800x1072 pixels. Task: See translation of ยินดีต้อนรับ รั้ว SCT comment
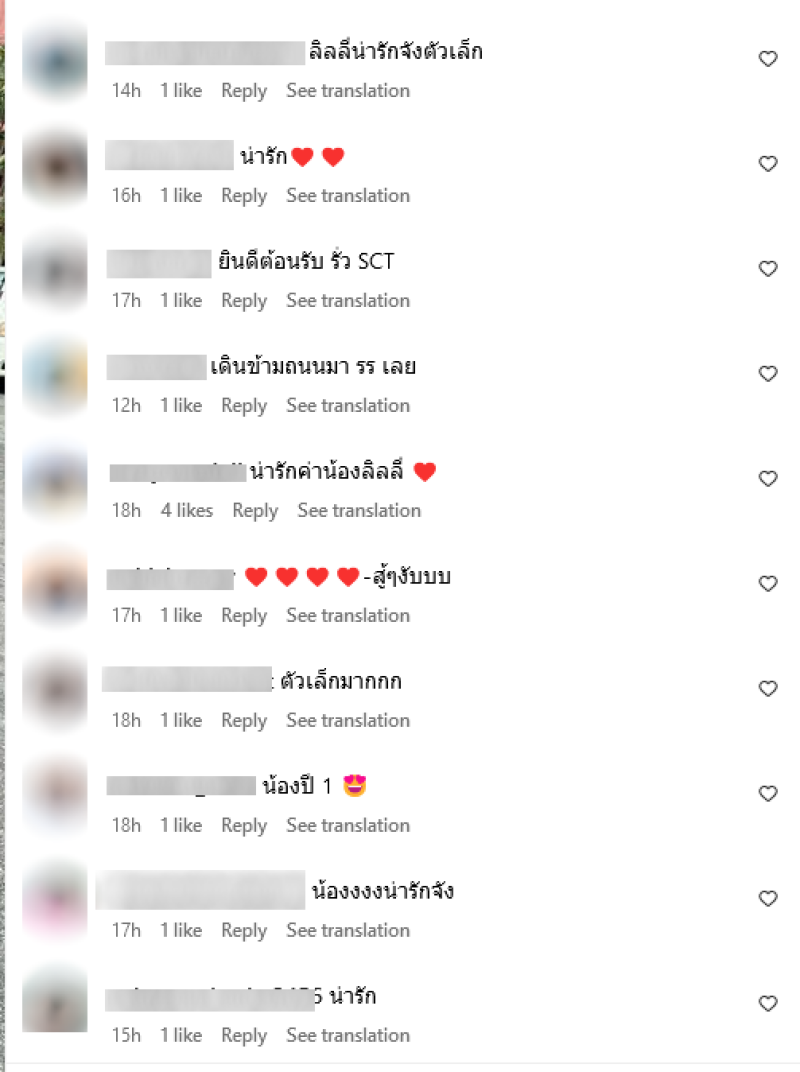click(x=348, y=301)
